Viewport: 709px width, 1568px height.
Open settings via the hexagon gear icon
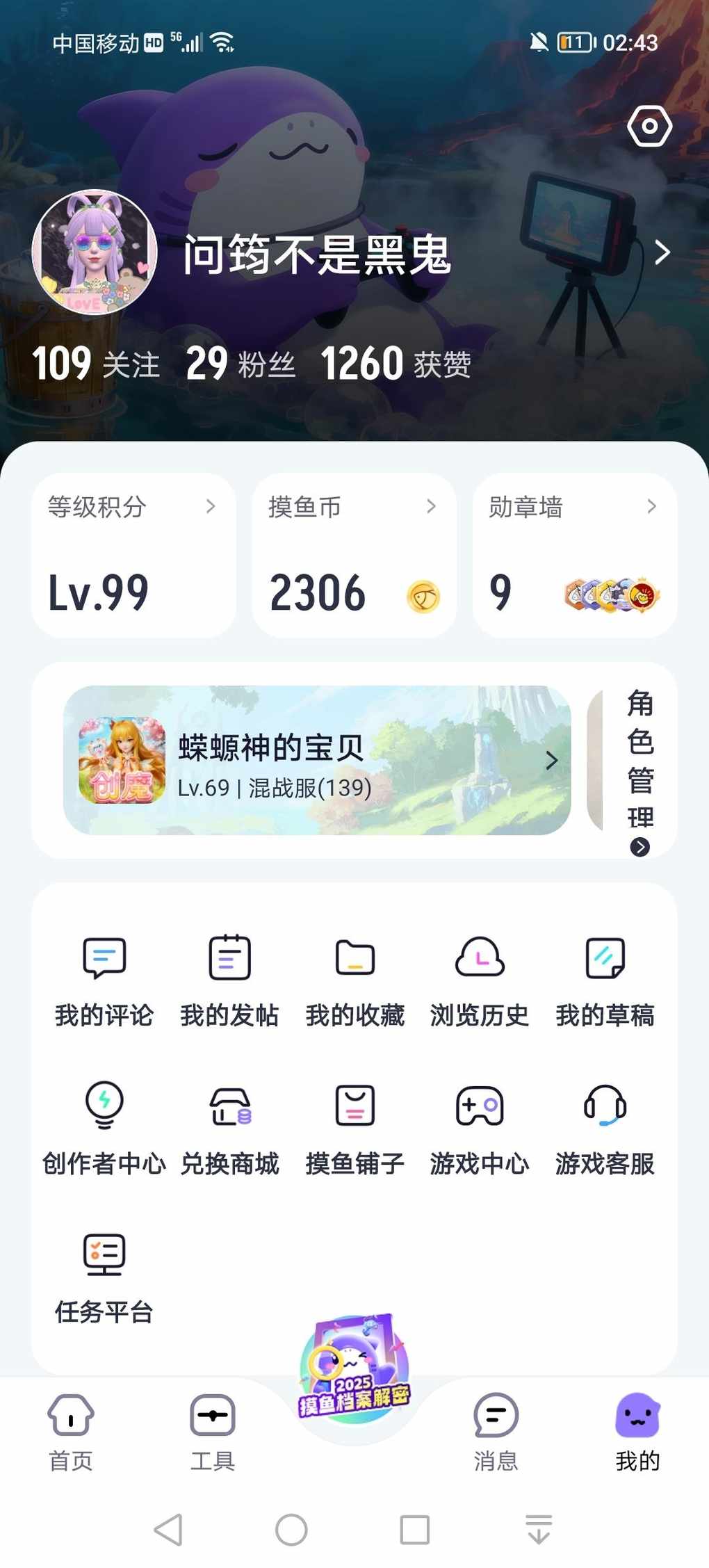[649, 127]
